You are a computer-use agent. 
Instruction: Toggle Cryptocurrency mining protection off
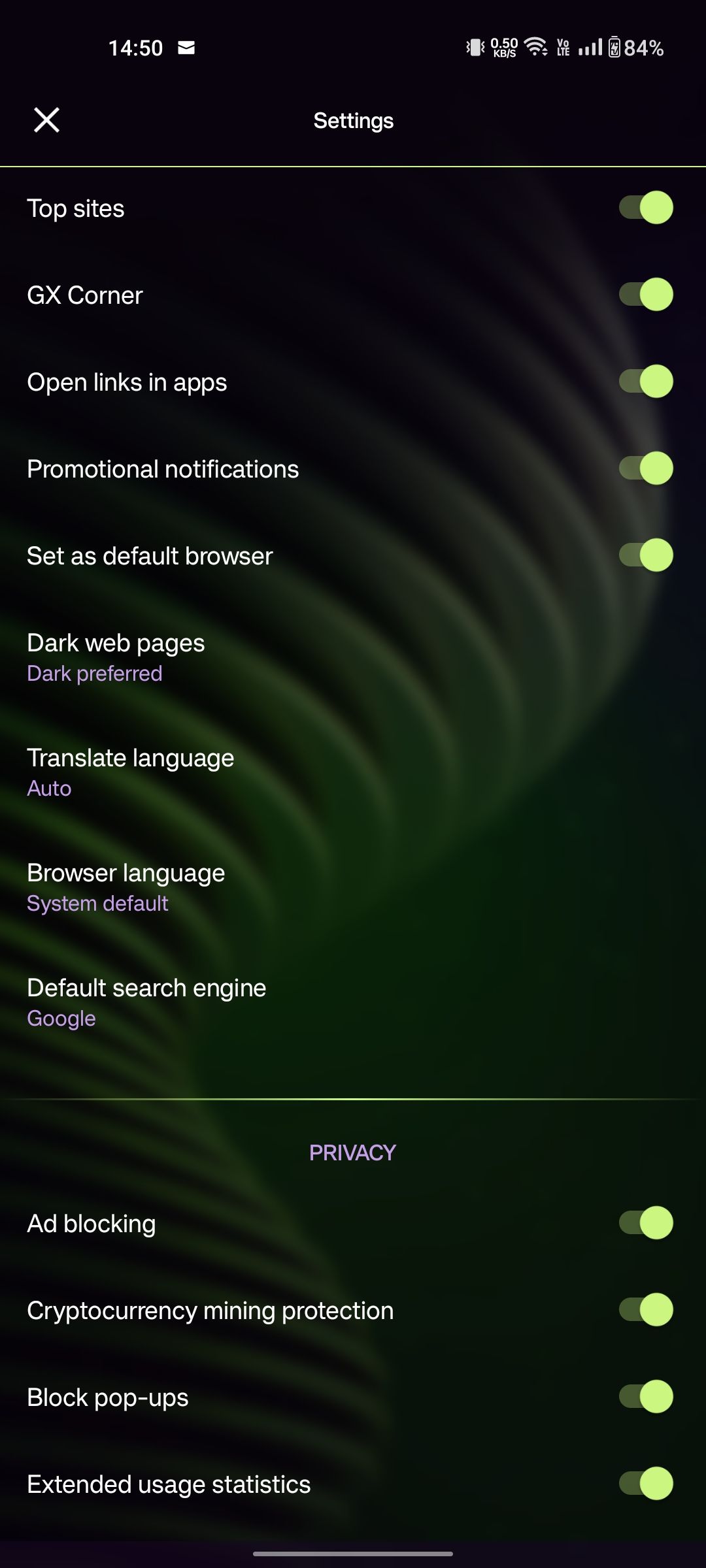tap(647, 1310)
